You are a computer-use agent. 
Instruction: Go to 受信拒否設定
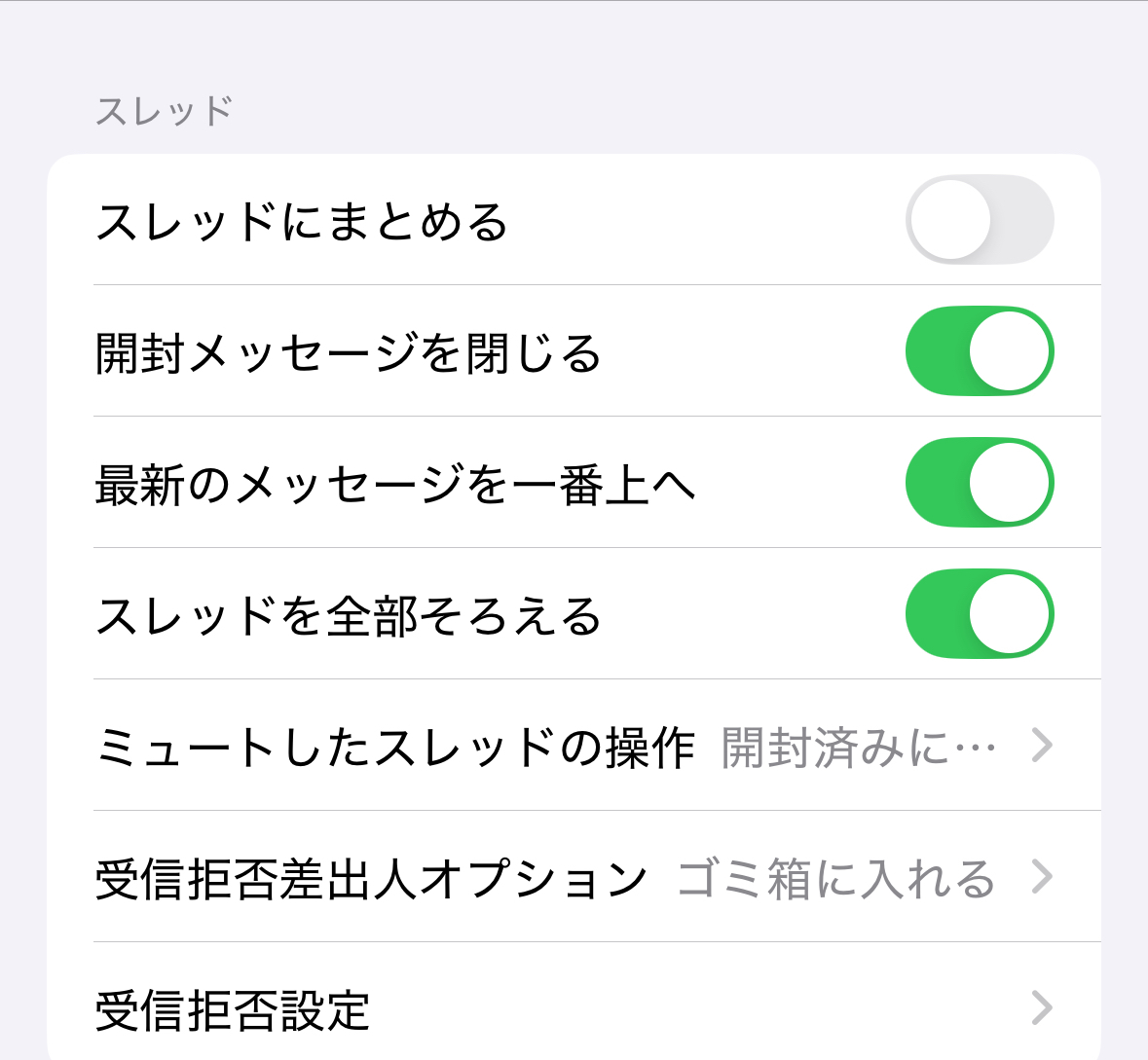click(574, 1008)
